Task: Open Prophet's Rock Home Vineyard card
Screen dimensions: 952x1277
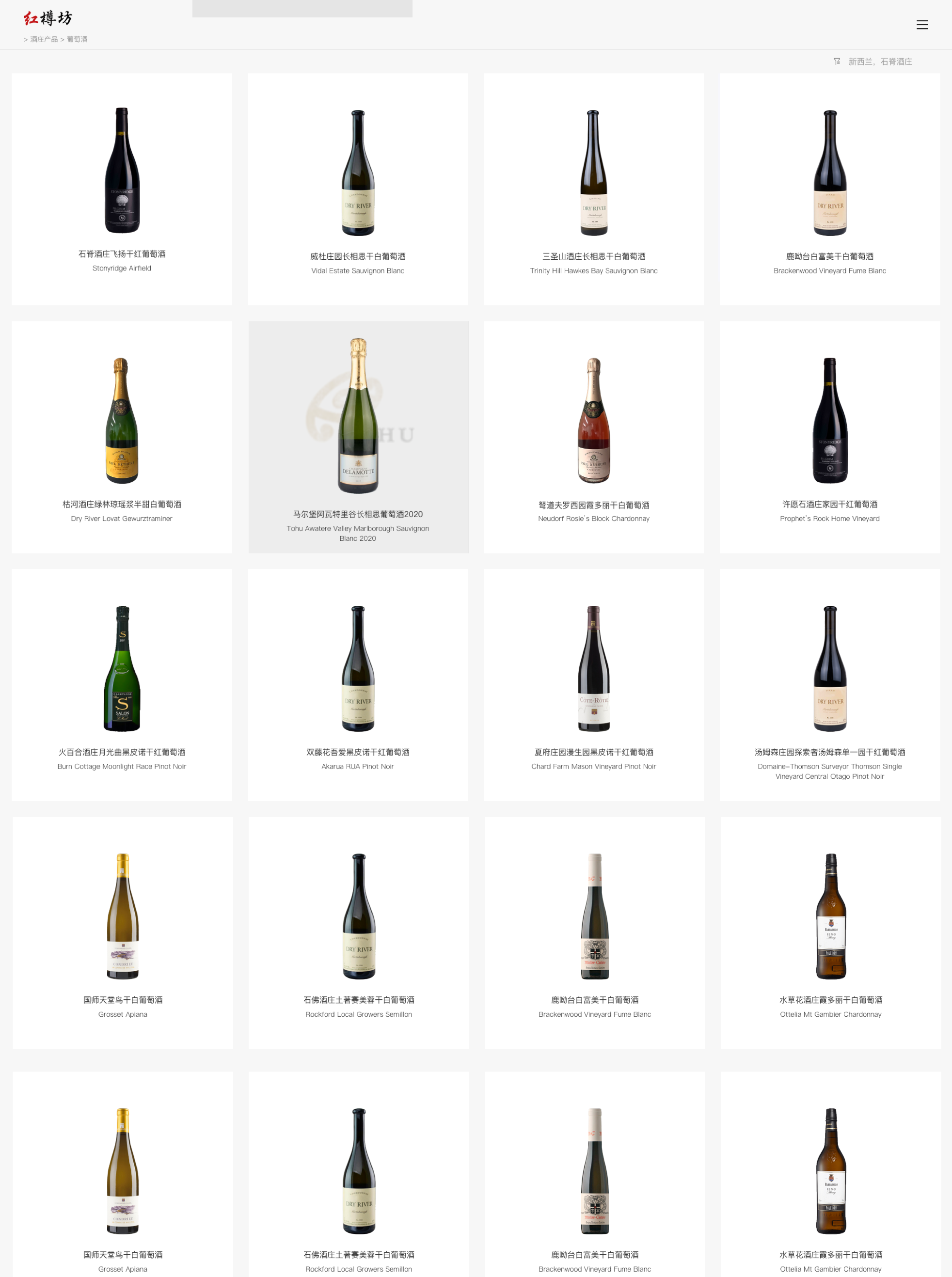Action: 830,437
